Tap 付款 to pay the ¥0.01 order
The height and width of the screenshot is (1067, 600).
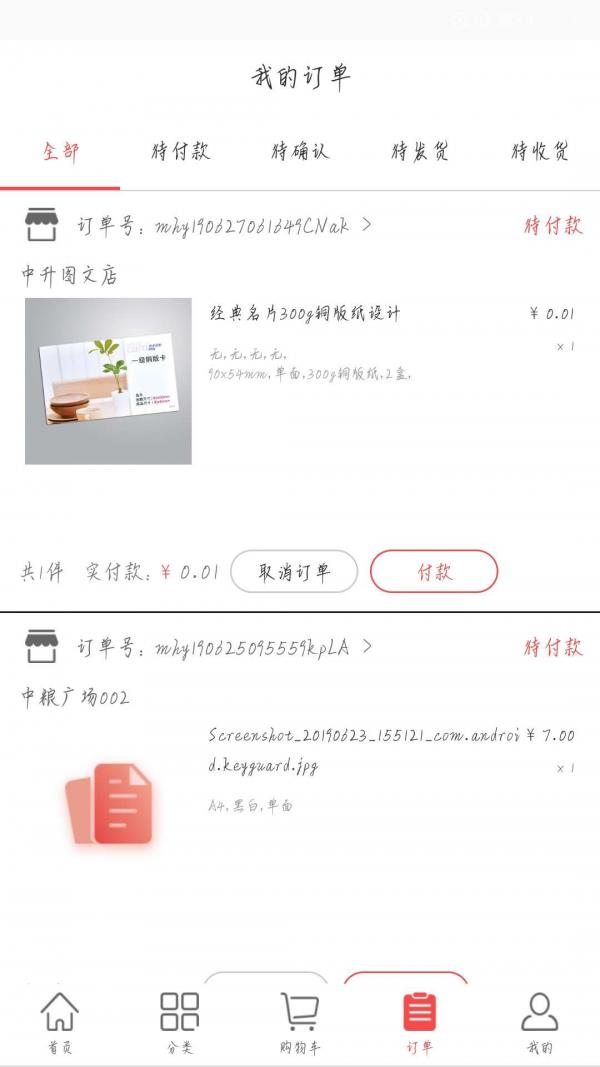434,572
